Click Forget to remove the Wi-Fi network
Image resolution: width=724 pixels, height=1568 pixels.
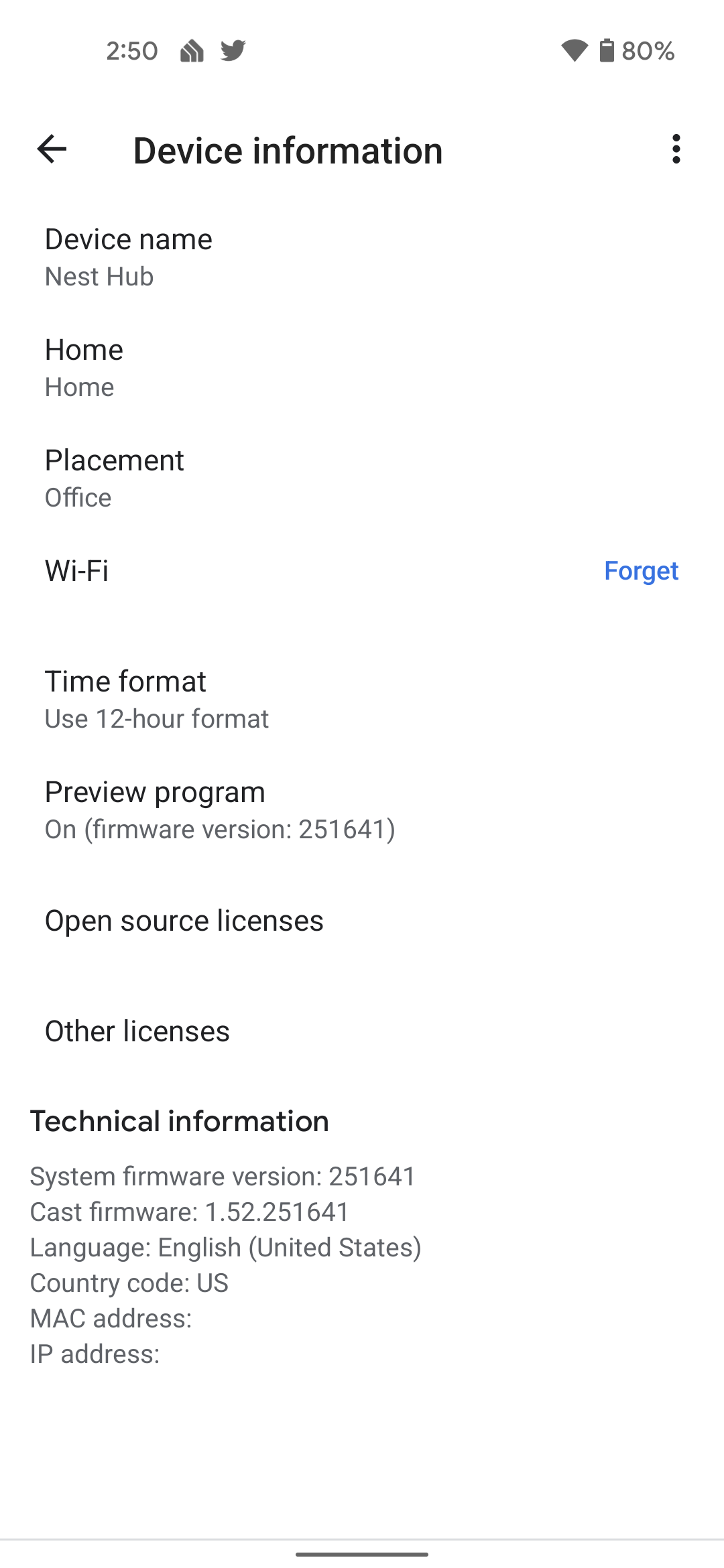[642, 570]
